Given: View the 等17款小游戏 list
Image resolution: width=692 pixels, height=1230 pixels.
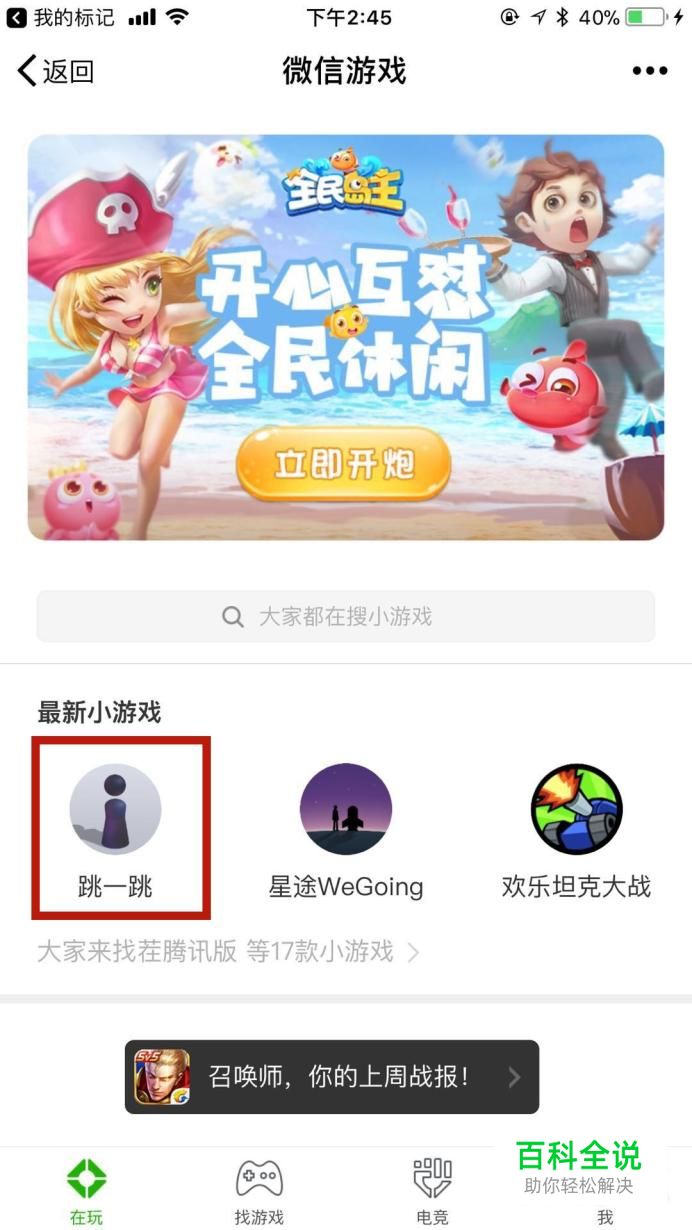Looking at the screenshot, I should pos(228,951).
